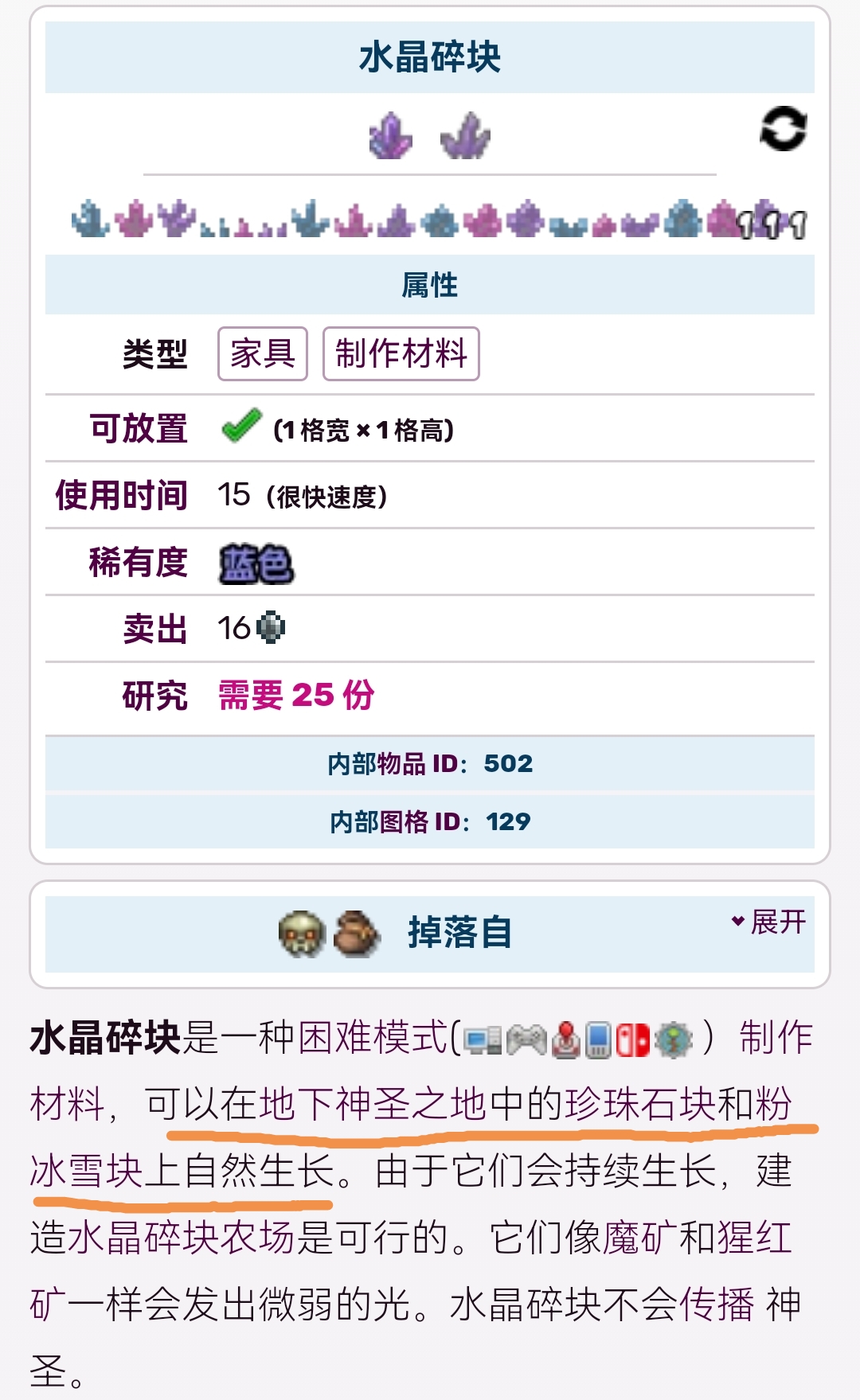
Task: Open the 猩红矿 link
Action: pyautogui.click(x=755, y=1238)
